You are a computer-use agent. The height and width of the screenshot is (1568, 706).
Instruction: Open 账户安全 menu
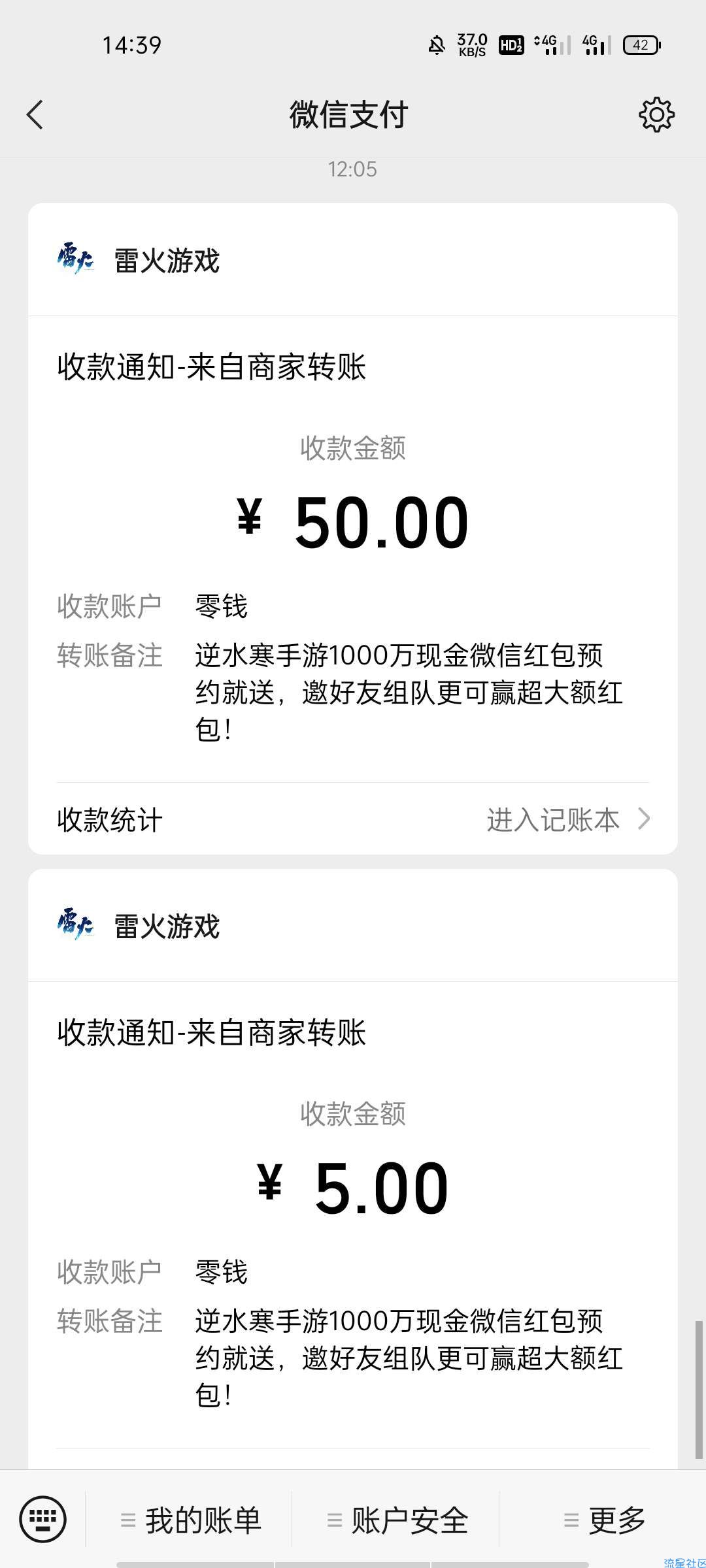tap(396, 1520)
